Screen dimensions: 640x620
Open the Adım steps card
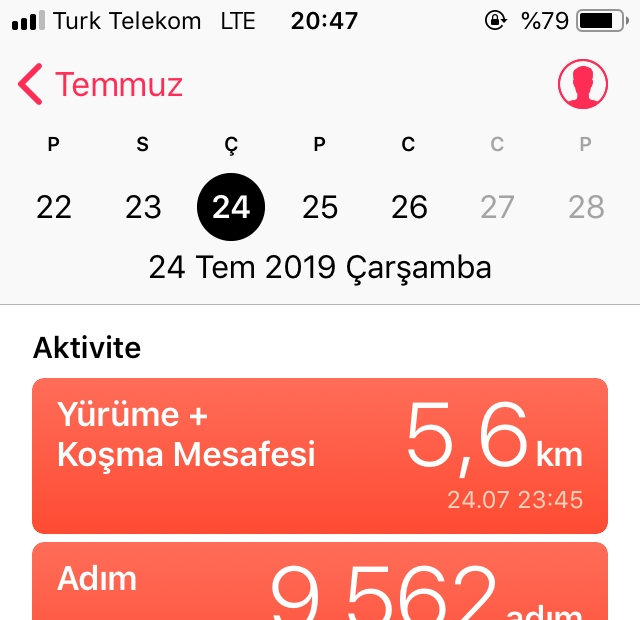click(320, 584)
